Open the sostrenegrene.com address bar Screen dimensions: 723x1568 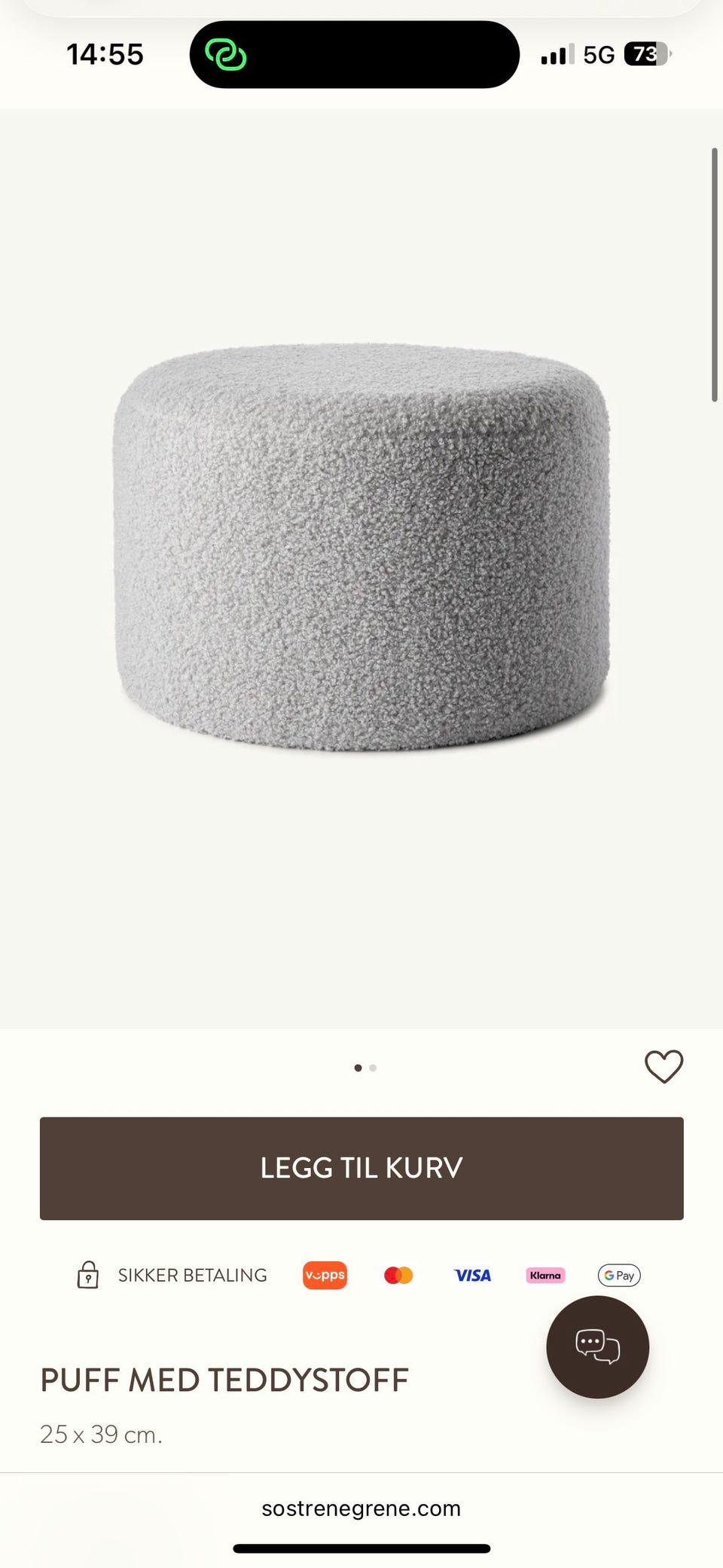coord(361,1508)
